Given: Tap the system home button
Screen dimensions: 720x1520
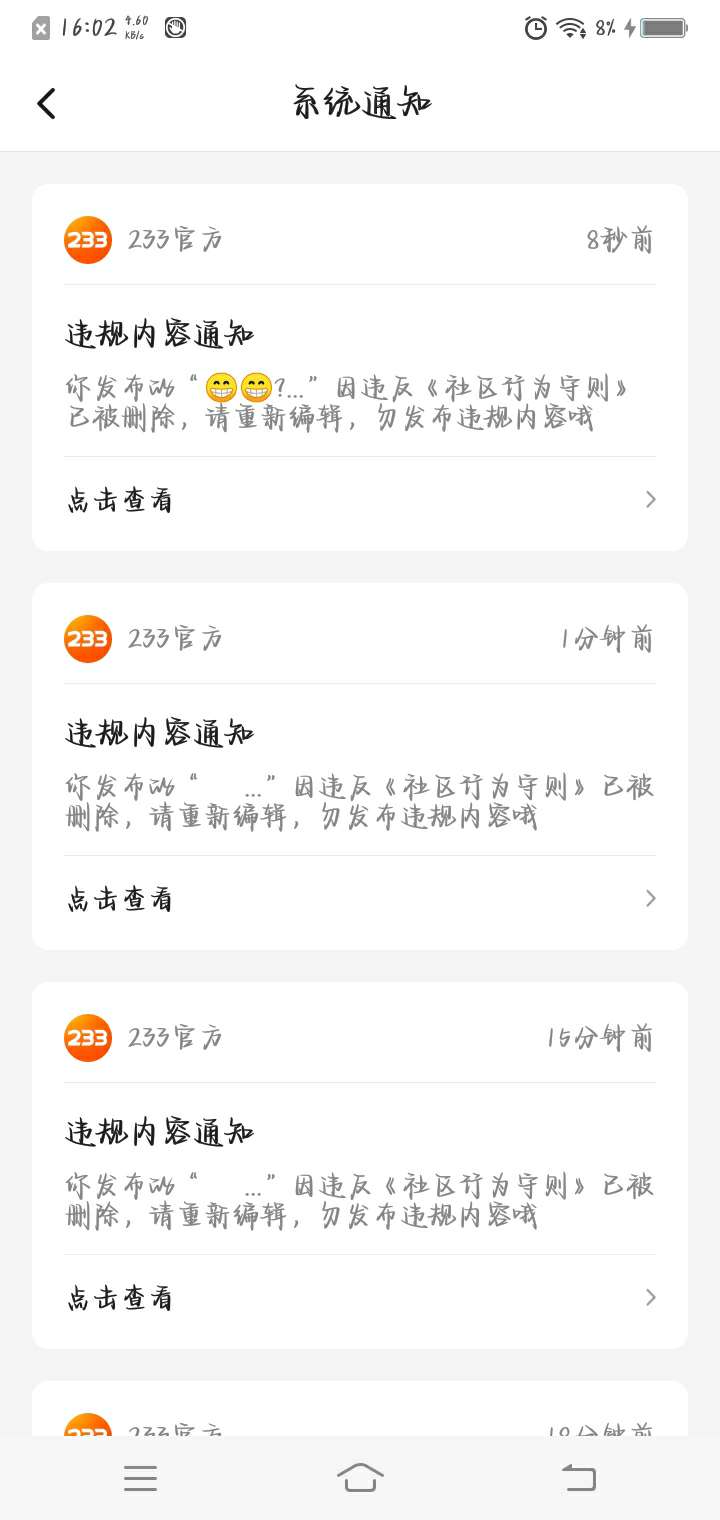Looking at the screenshot, I should click(x=360, y=1477).
